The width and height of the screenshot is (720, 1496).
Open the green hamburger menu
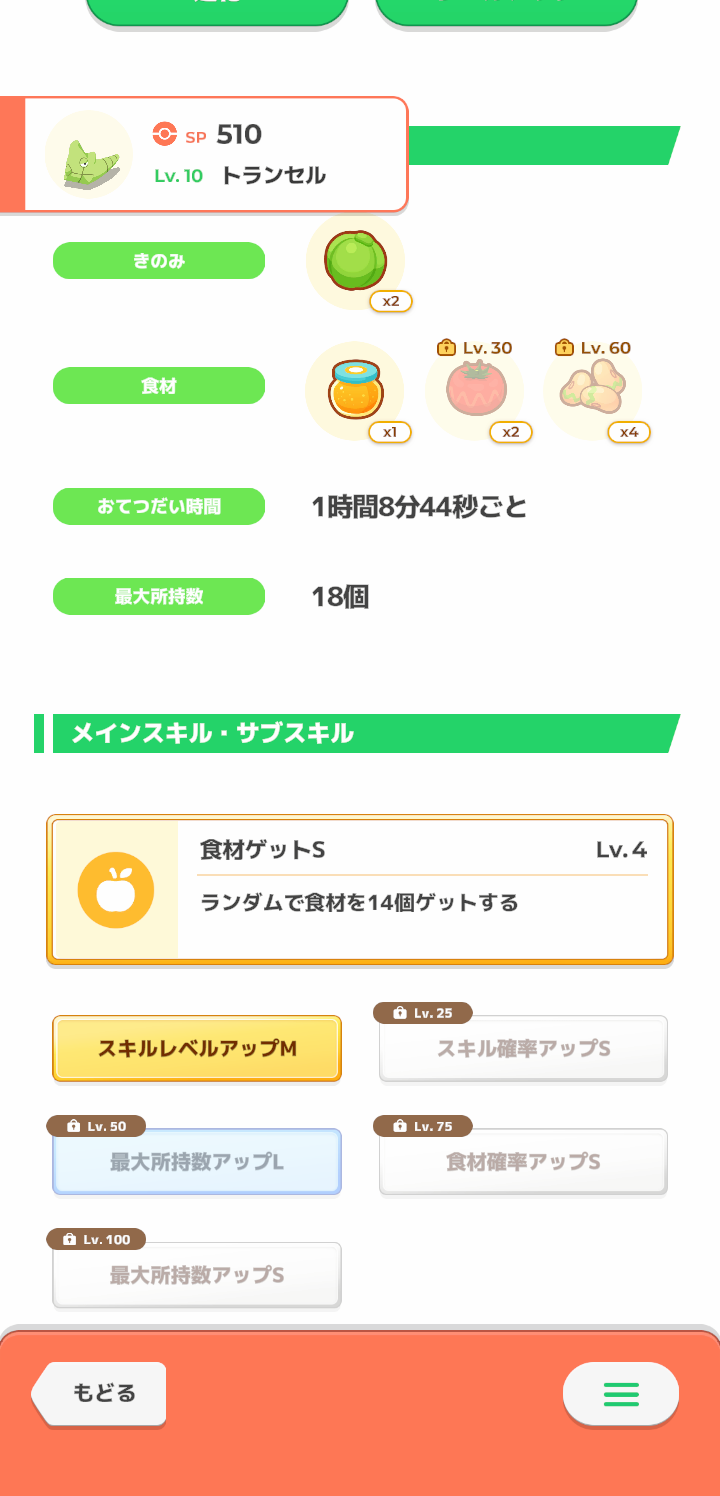tap(621, 1393)
